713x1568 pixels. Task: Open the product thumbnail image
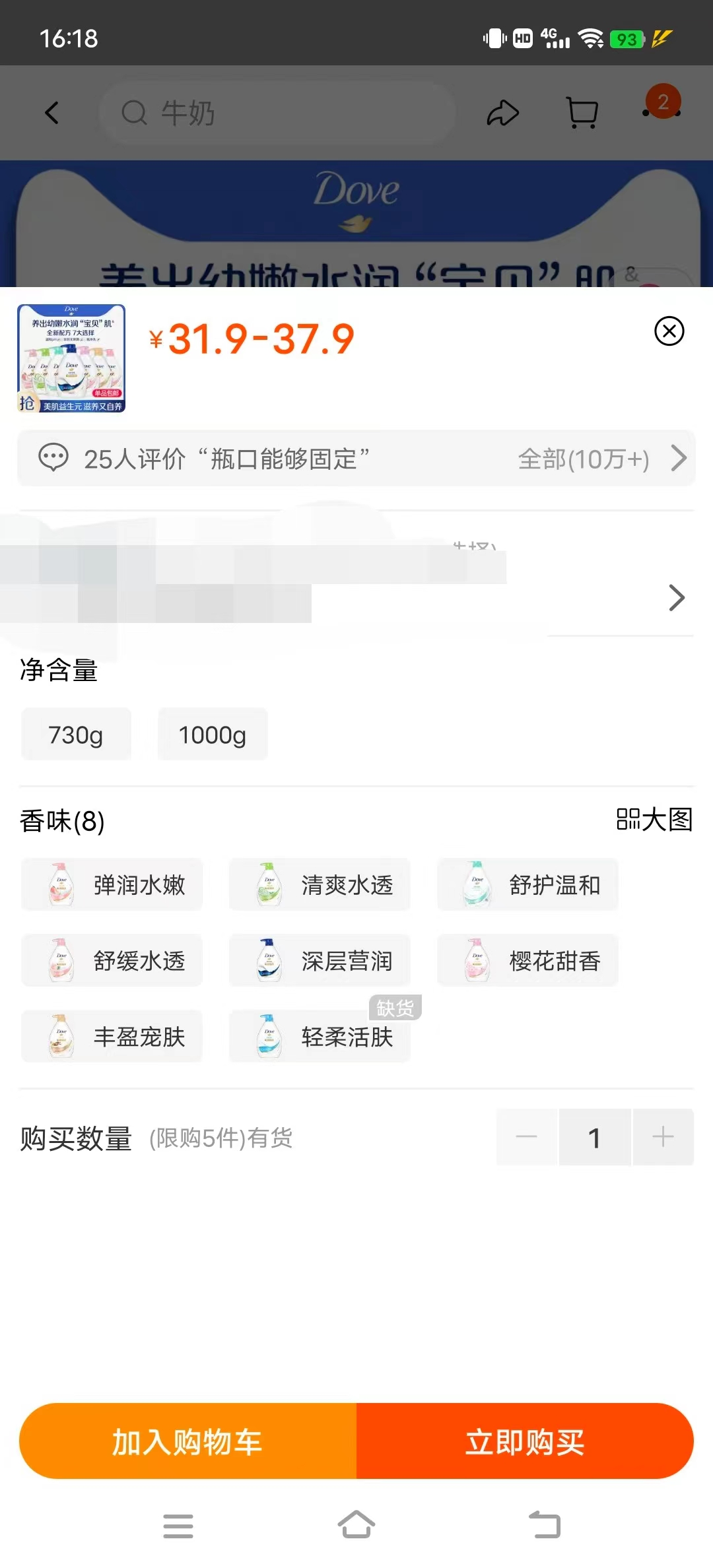coord(71,358)
